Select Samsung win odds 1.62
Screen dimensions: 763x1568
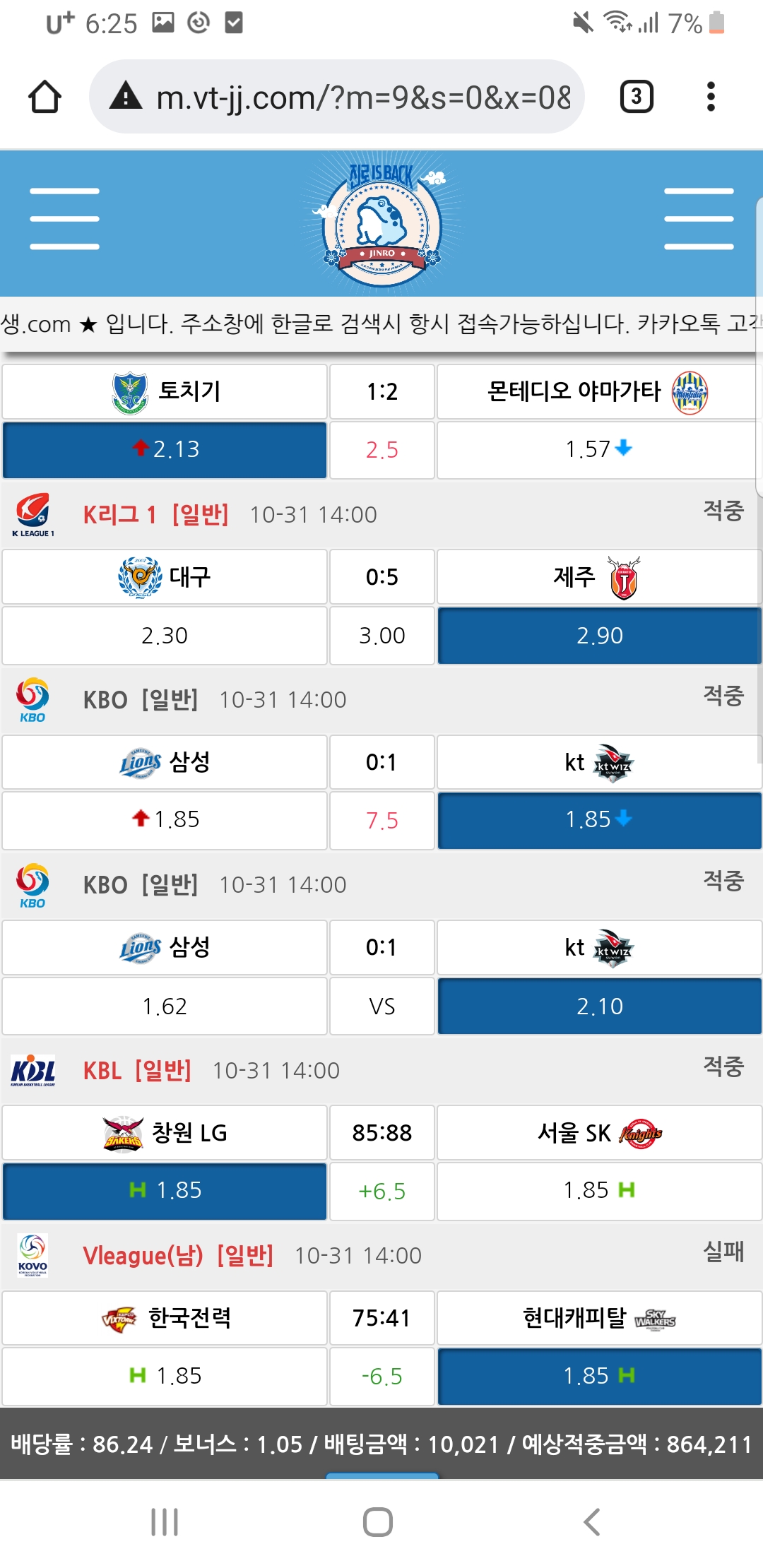[x=165, y=1006]
